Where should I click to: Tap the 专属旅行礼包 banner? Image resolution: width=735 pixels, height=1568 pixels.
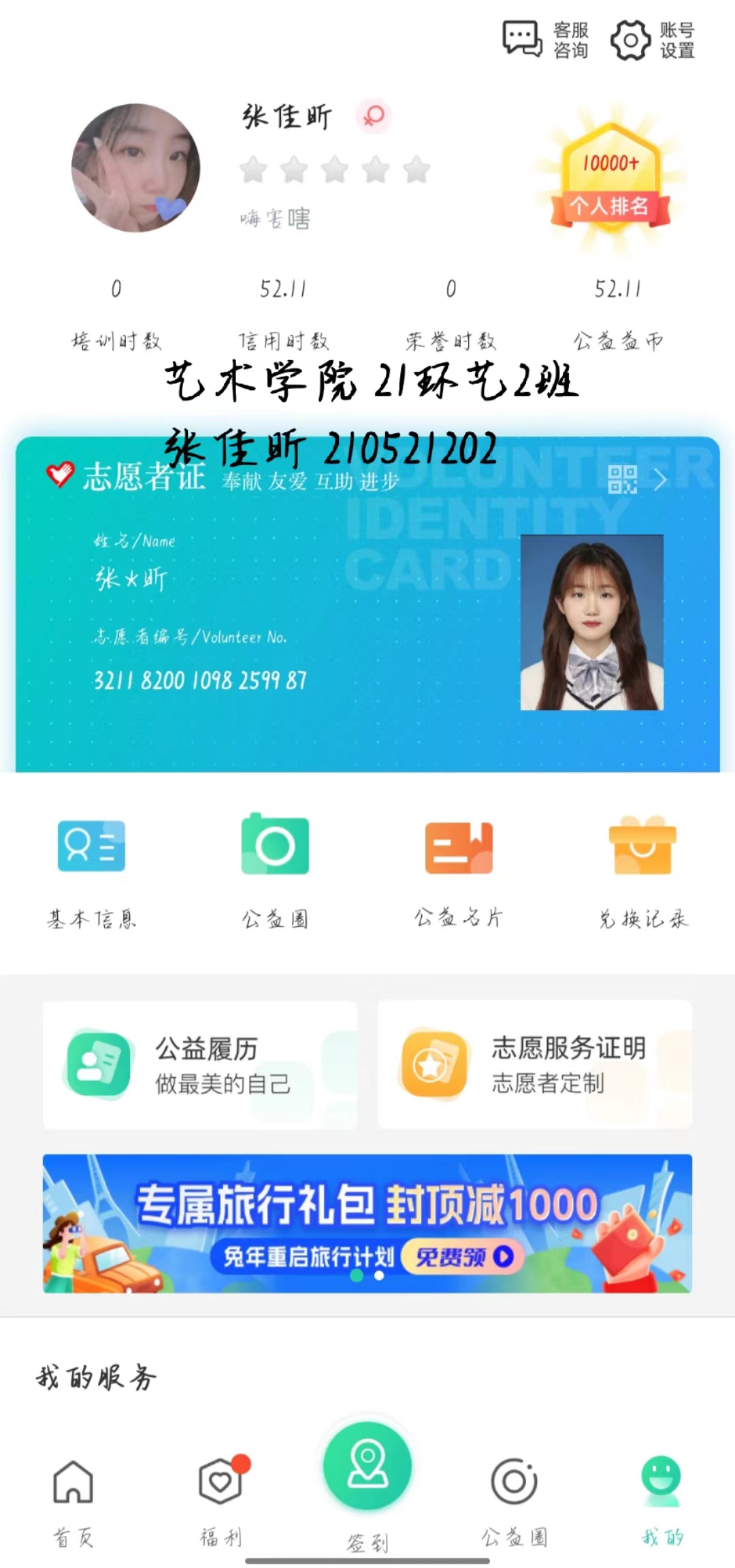367,1223
